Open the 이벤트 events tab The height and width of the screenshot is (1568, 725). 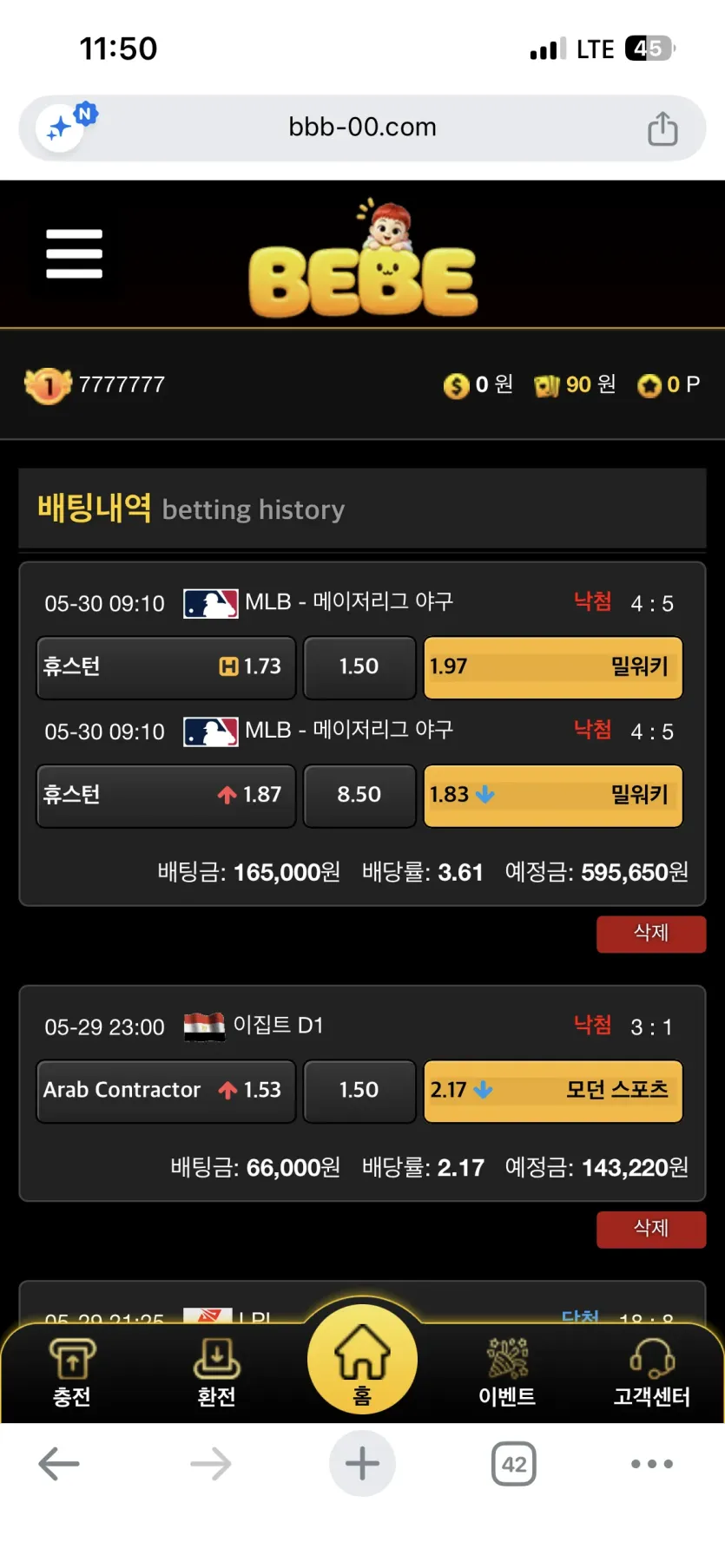point(507,1371)
